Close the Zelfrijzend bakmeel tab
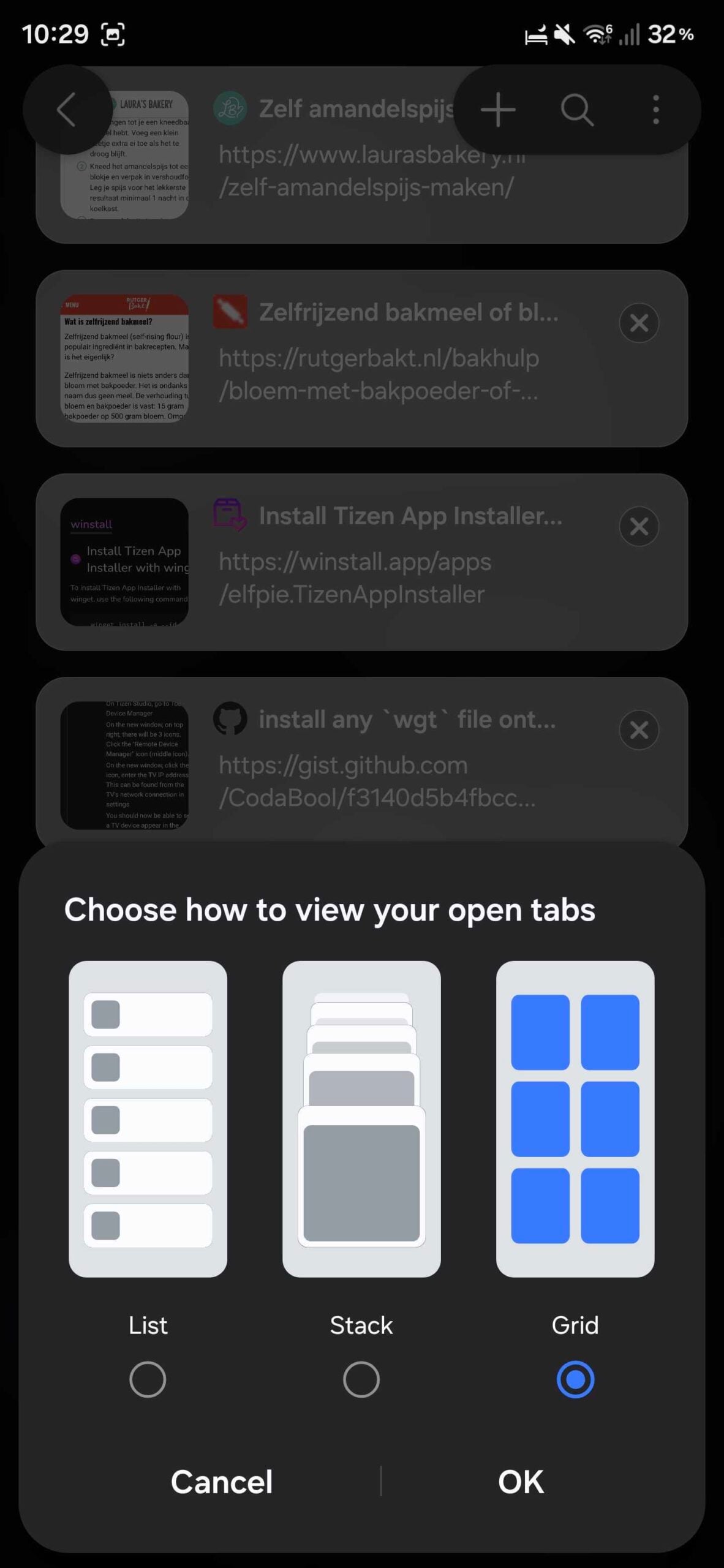This screenshot has height=1568, width=724. pos(639,322)
